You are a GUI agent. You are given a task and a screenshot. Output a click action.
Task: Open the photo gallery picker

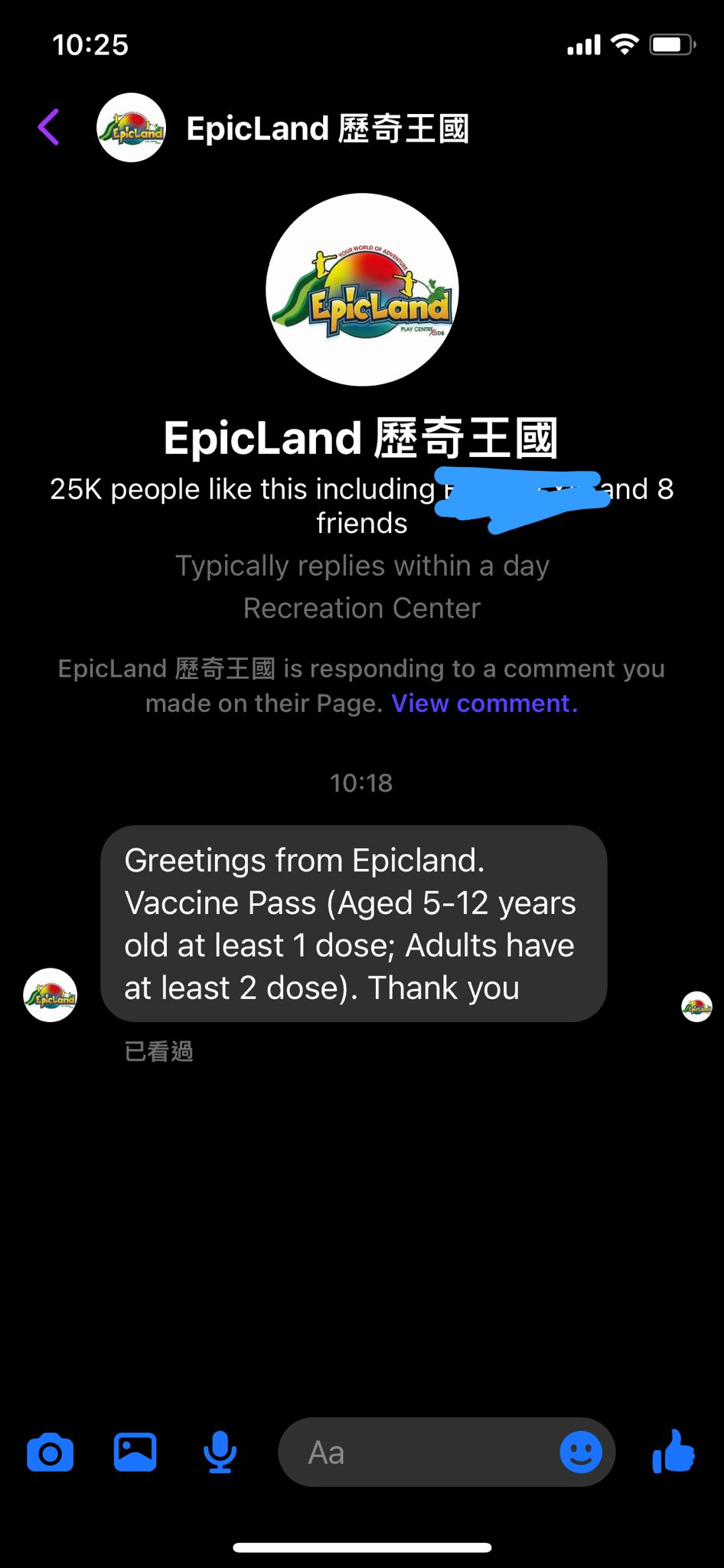(135, 1452)
